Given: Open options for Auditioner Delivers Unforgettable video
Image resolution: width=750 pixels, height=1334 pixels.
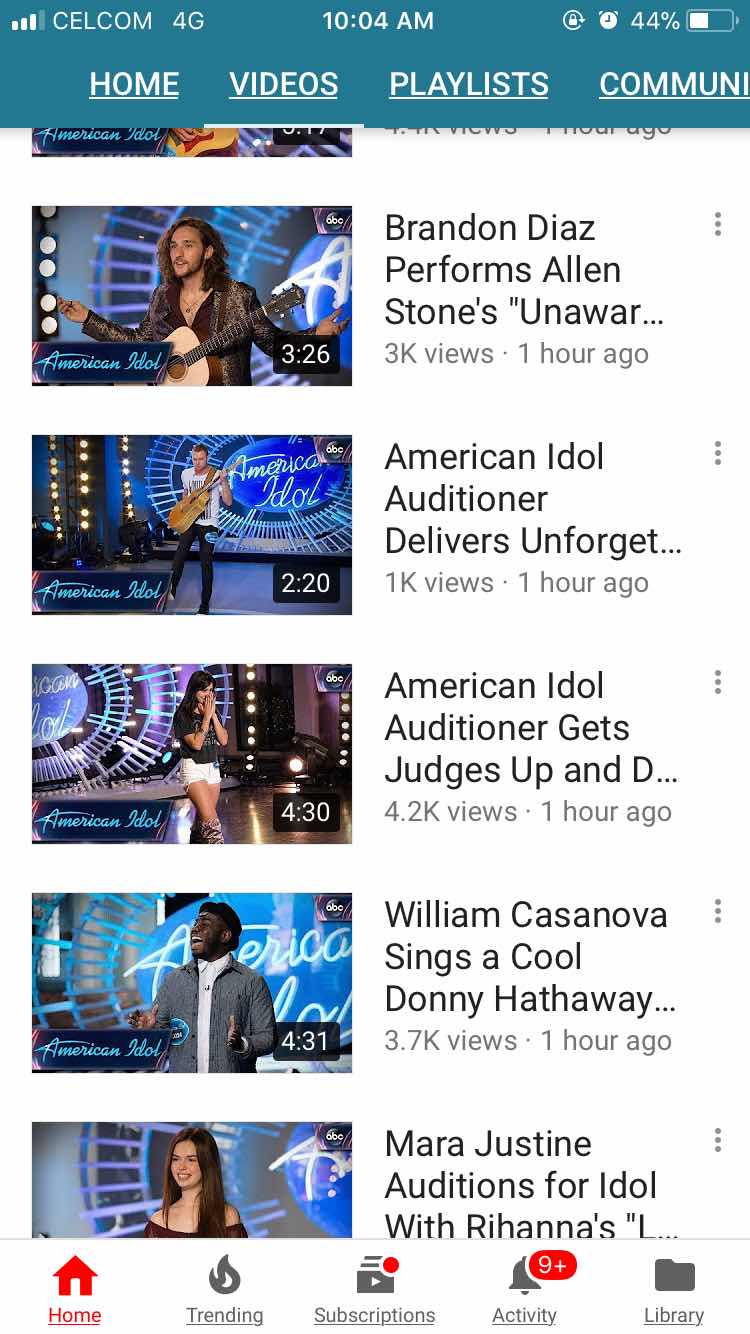Looking at the screenshot, I should click(x=717, y=454).
